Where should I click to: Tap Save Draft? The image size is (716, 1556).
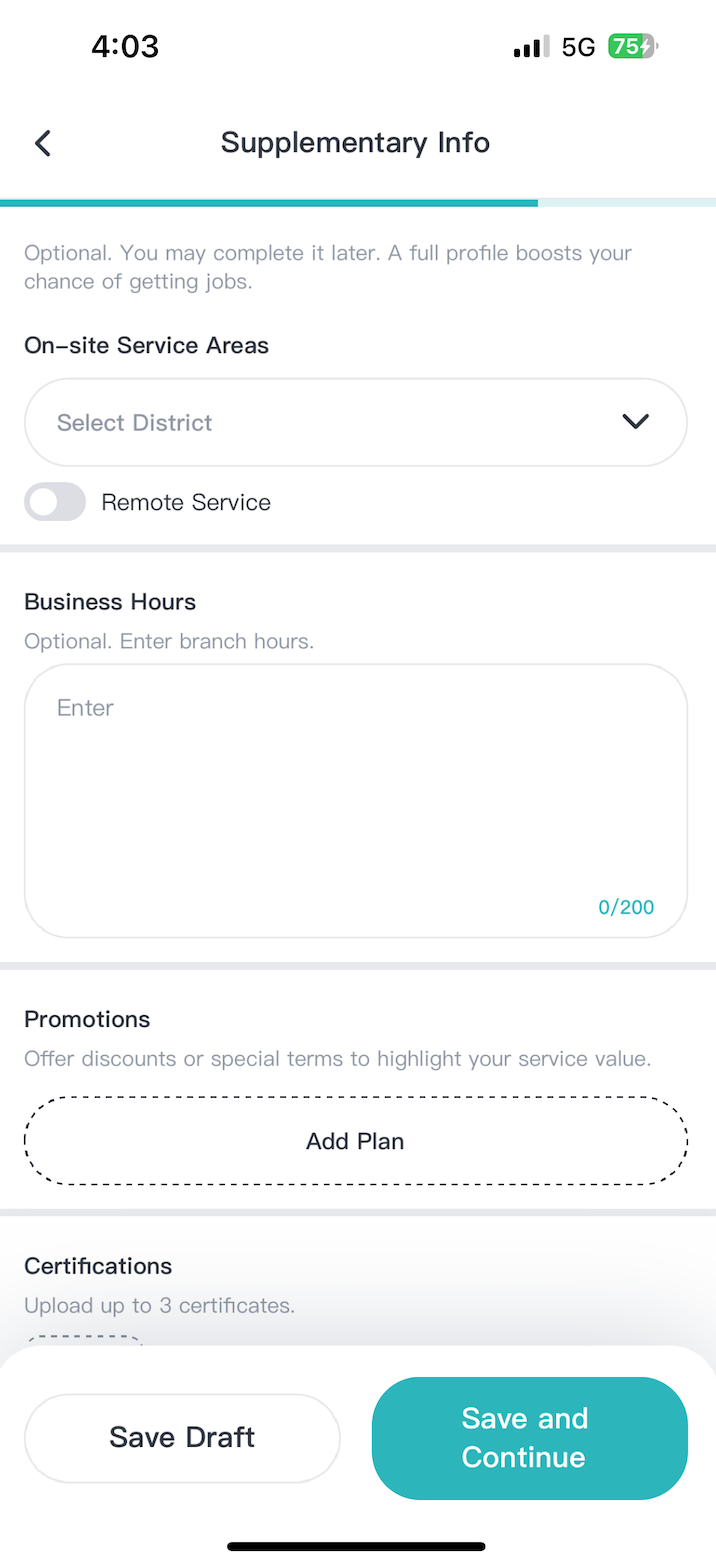[182, 1438]
